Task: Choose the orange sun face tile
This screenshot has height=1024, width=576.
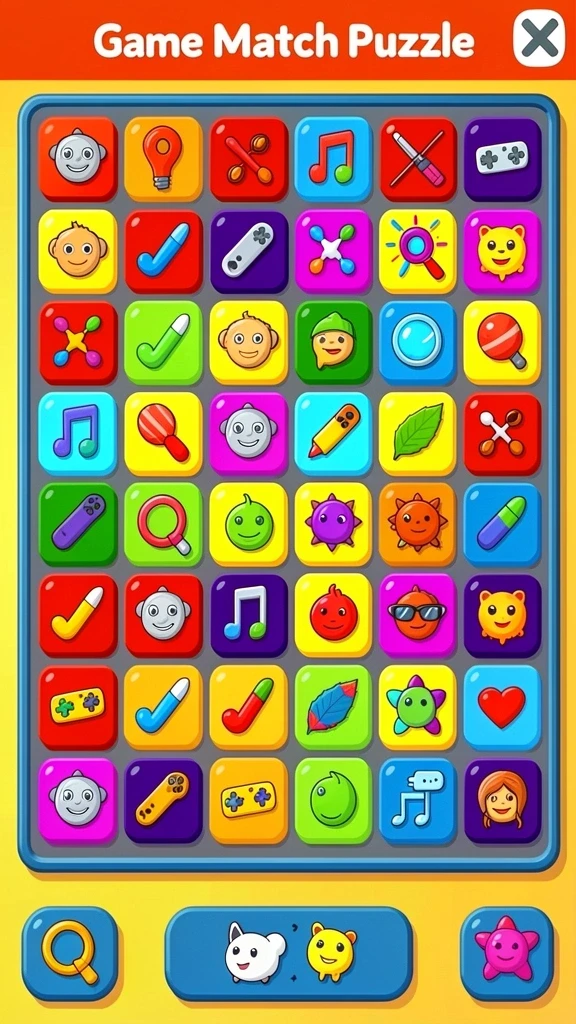Action: click(417, 524)
